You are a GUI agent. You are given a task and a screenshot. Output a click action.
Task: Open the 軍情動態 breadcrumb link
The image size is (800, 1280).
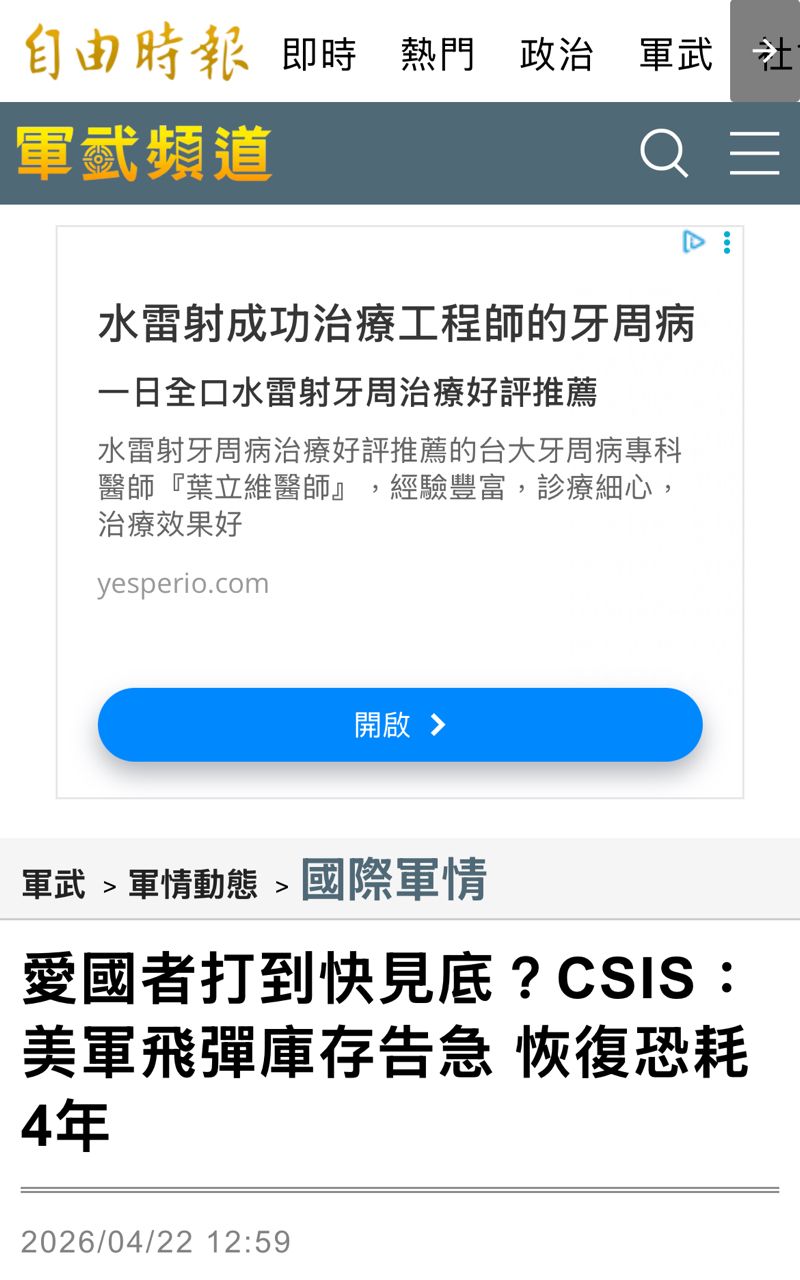click(x=190, y=883)
